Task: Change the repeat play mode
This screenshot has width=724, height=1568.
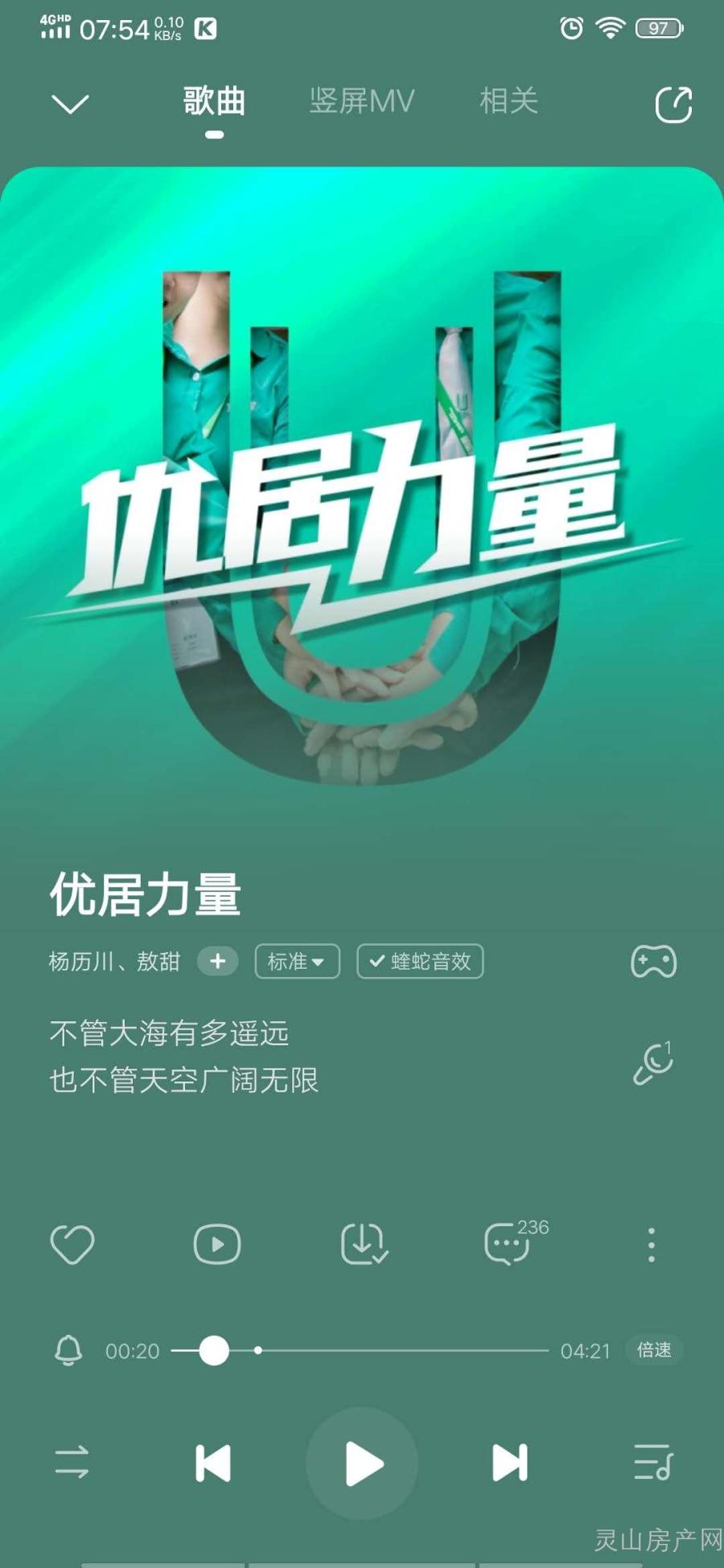Action: 72,1462
